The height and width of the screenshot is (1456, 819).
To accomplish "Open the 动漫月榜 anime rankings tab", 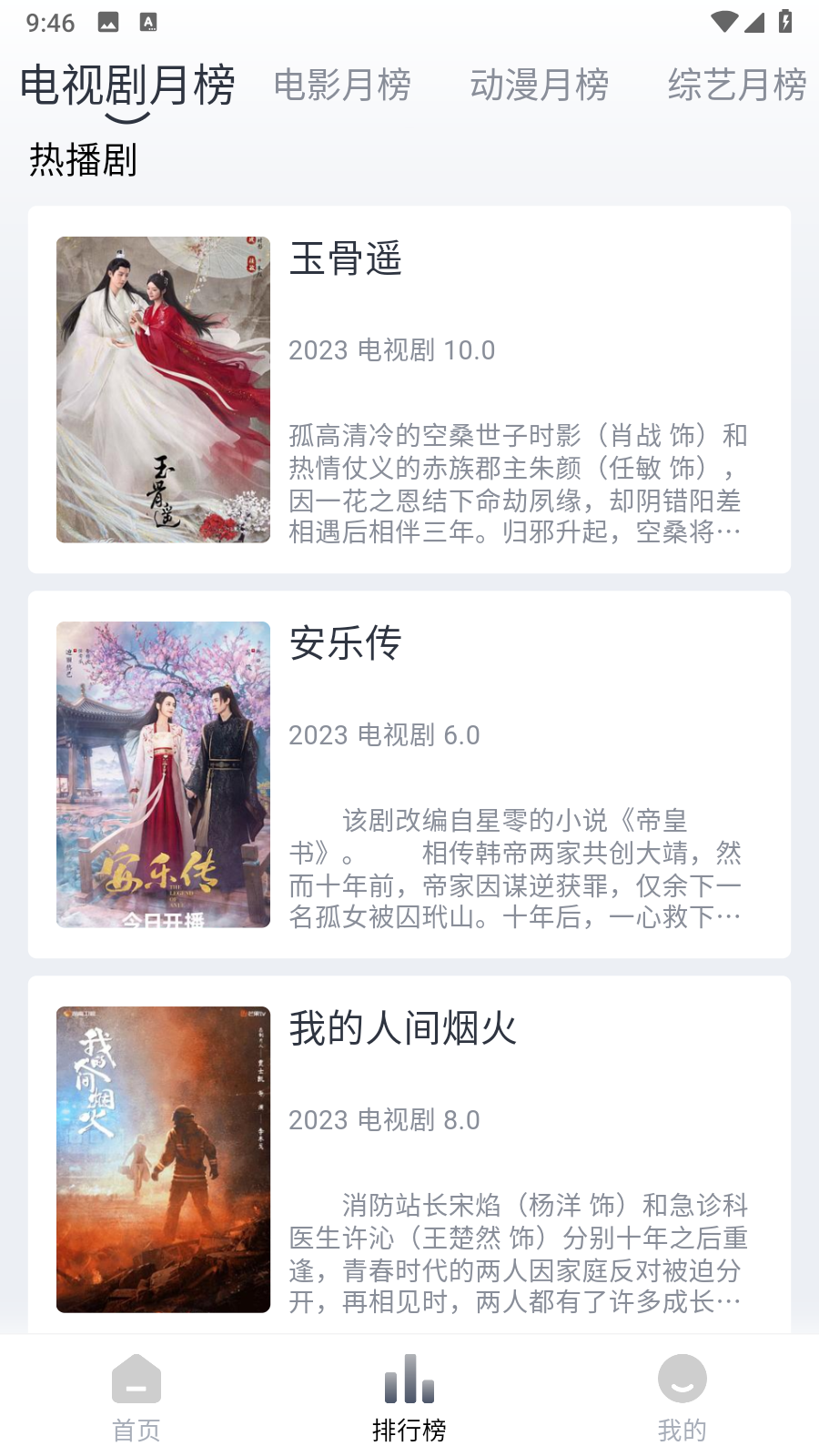I will coord(541,85).
